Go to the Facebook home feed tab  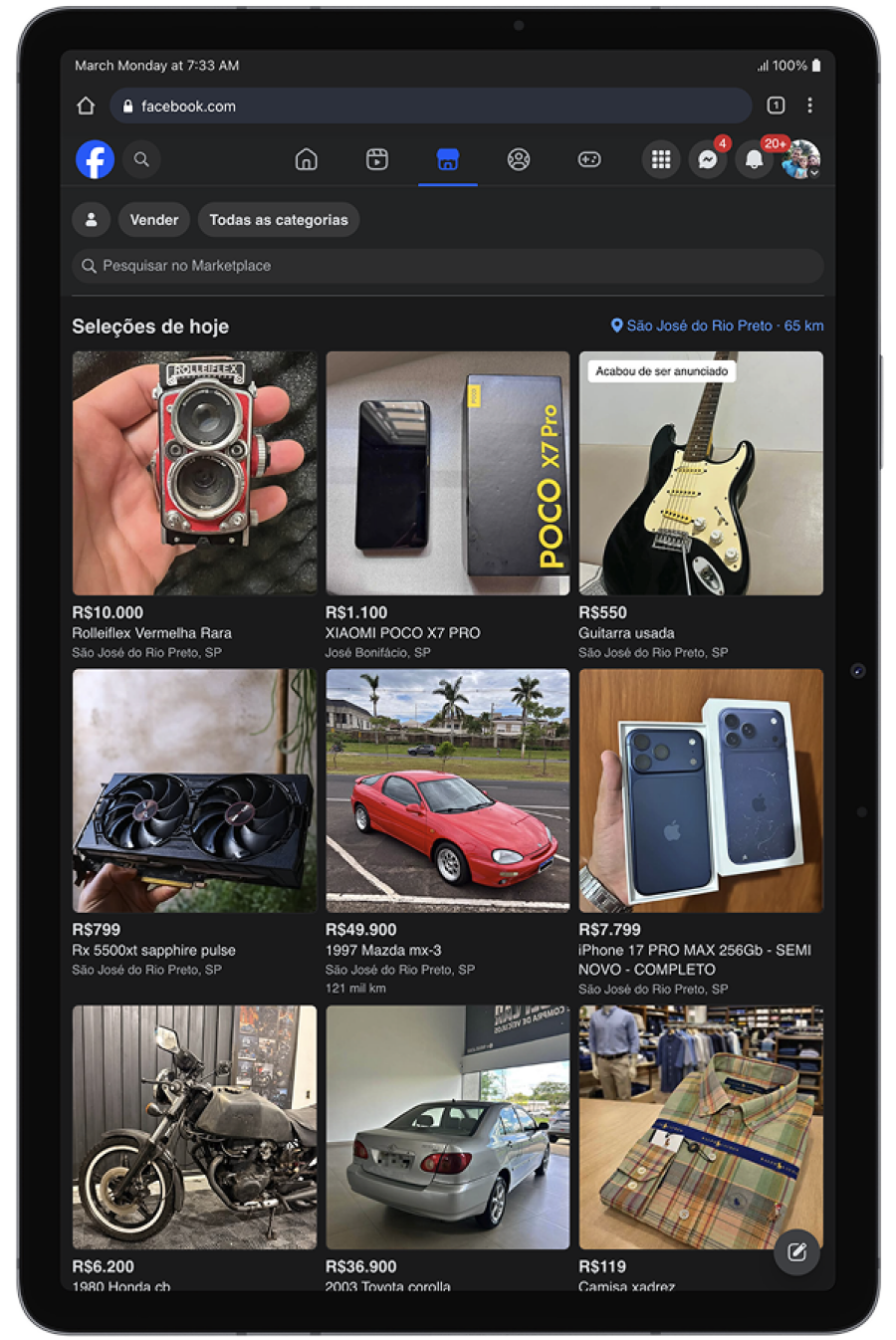307,159
